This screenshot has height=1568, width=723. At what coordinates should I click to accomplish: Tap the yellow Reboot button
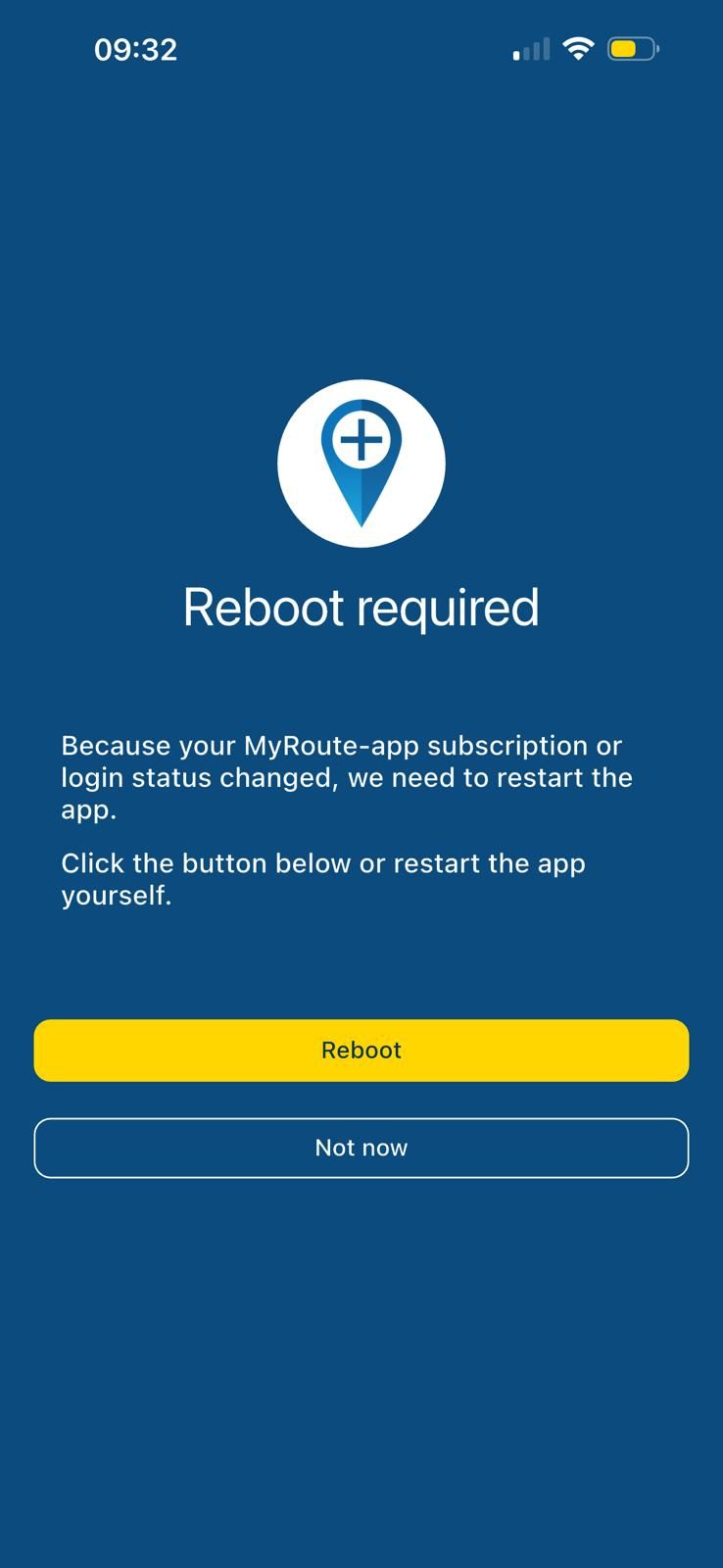click(x=361, y=1051)
